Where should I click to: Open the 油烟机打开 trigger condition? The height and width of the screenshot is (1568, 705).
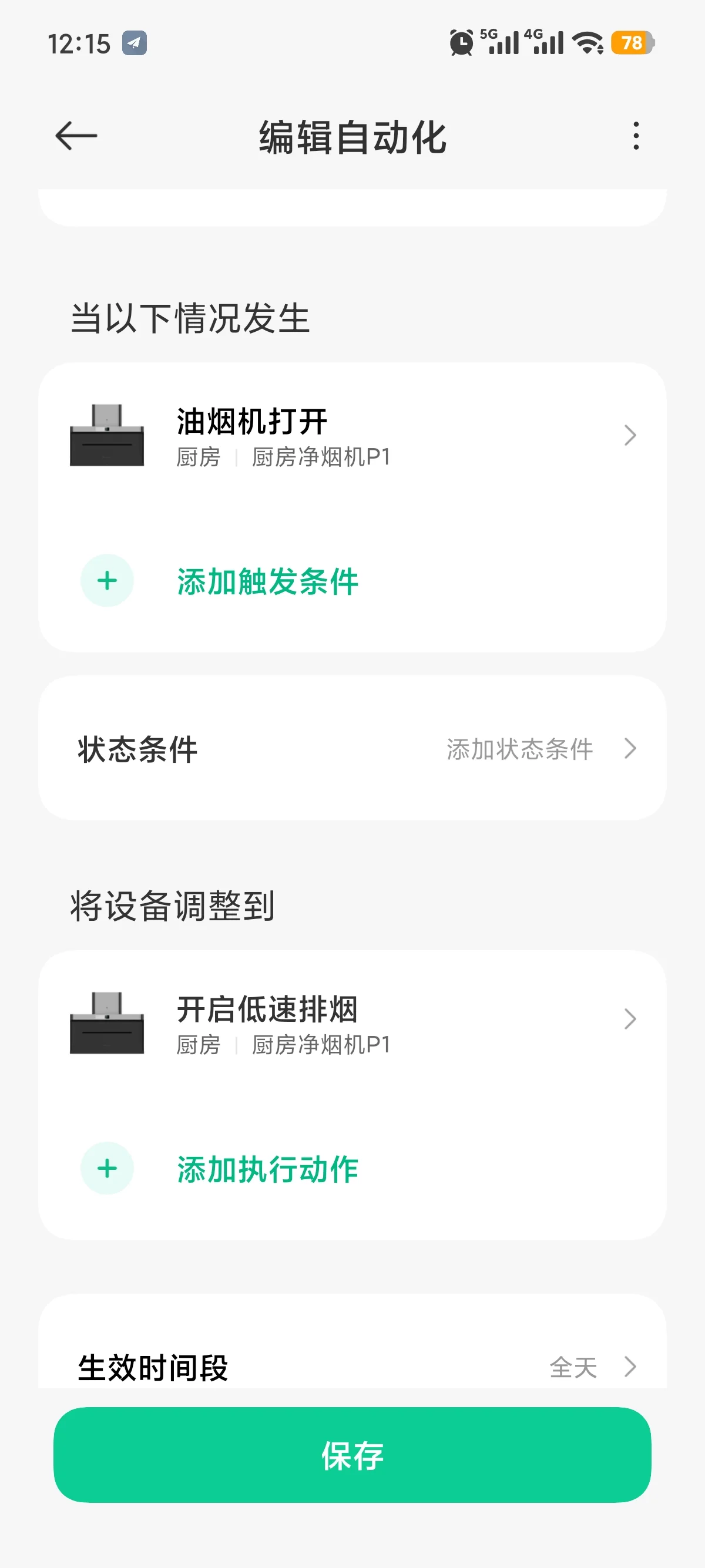pyautogui.click(x=352, y=436)
